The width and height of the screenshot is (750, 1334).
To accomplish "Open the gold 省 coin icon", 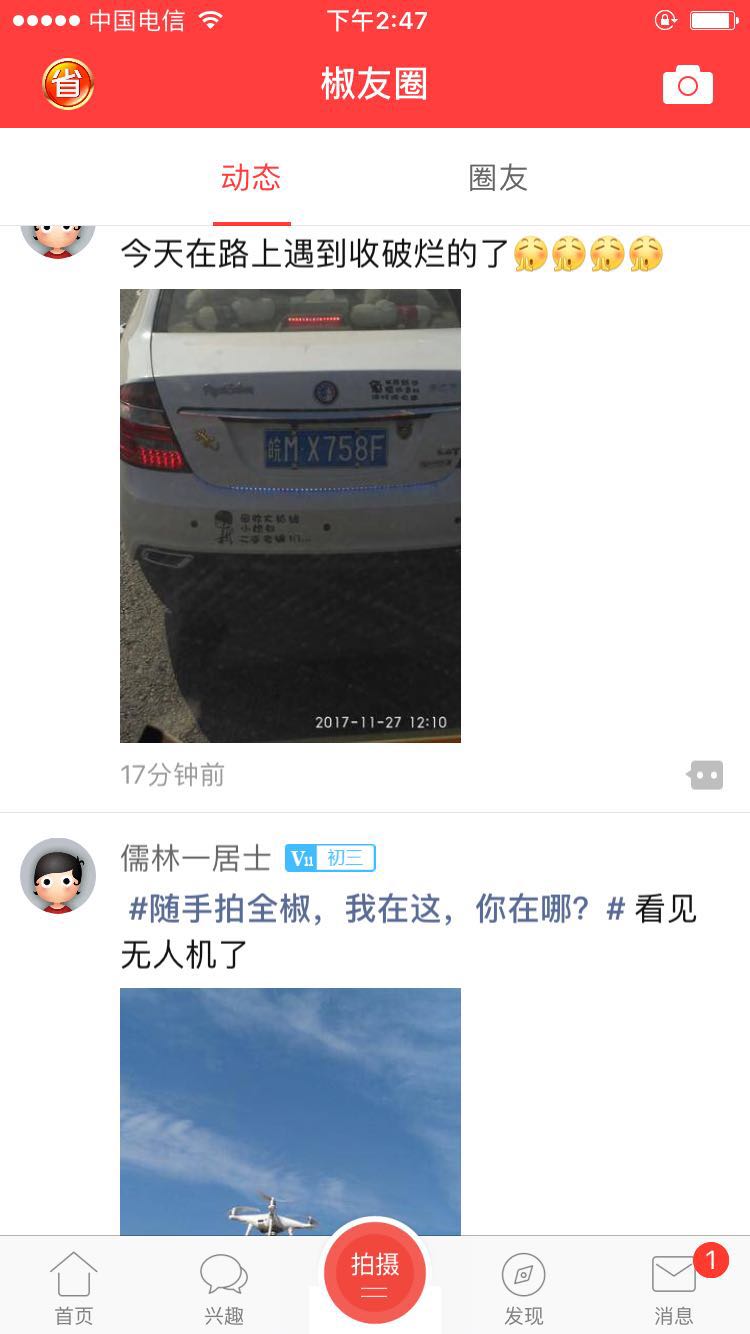I will 68,85.
